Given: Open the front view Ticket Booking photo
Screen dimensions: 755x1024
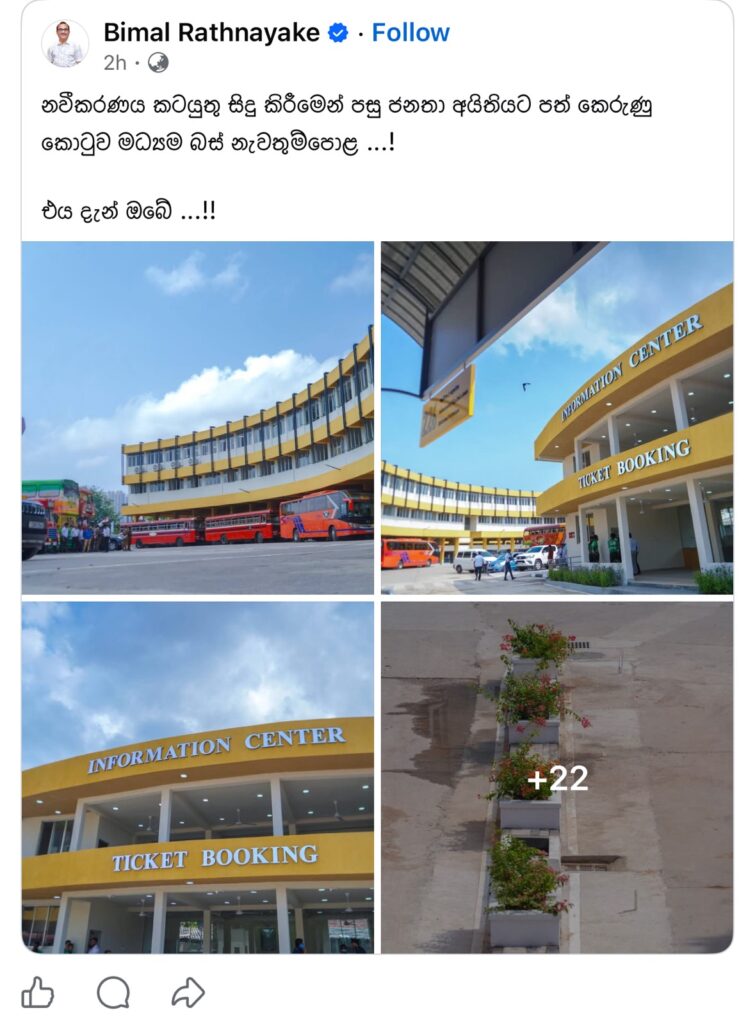Looking at the screenshot, I should (x=198, y=777).
